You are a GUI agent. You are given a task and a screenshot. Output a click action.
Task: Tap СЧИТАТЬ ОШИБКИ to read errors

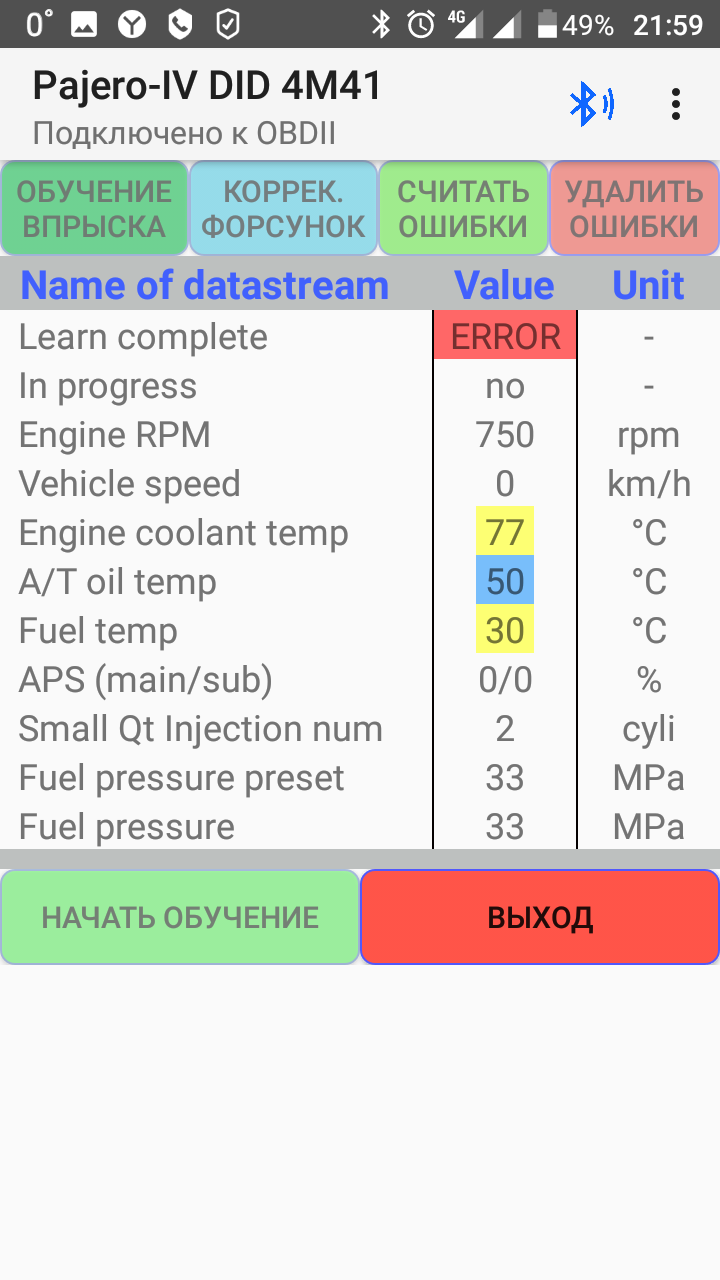coord(463,209)
